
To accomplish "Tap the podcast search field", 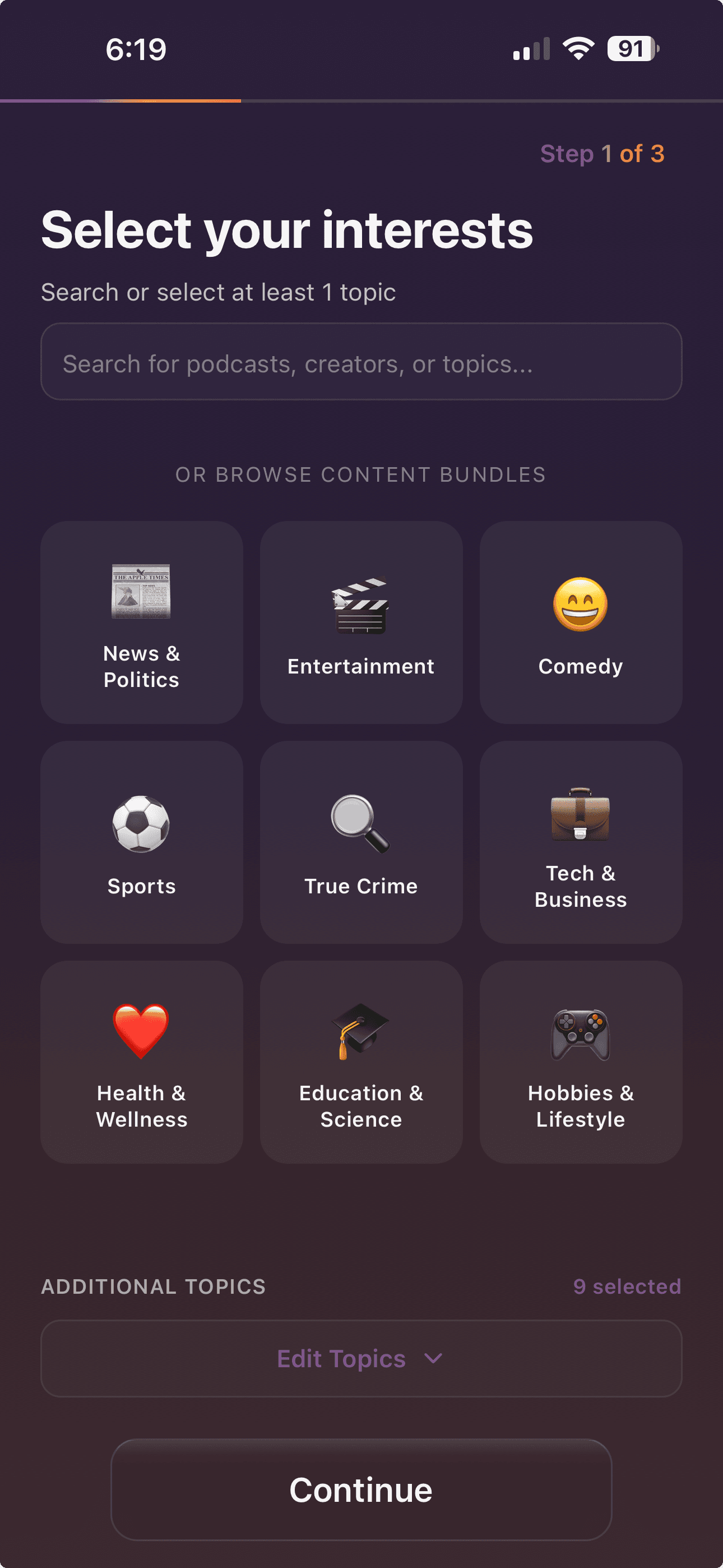I will (x=361, y=362).
